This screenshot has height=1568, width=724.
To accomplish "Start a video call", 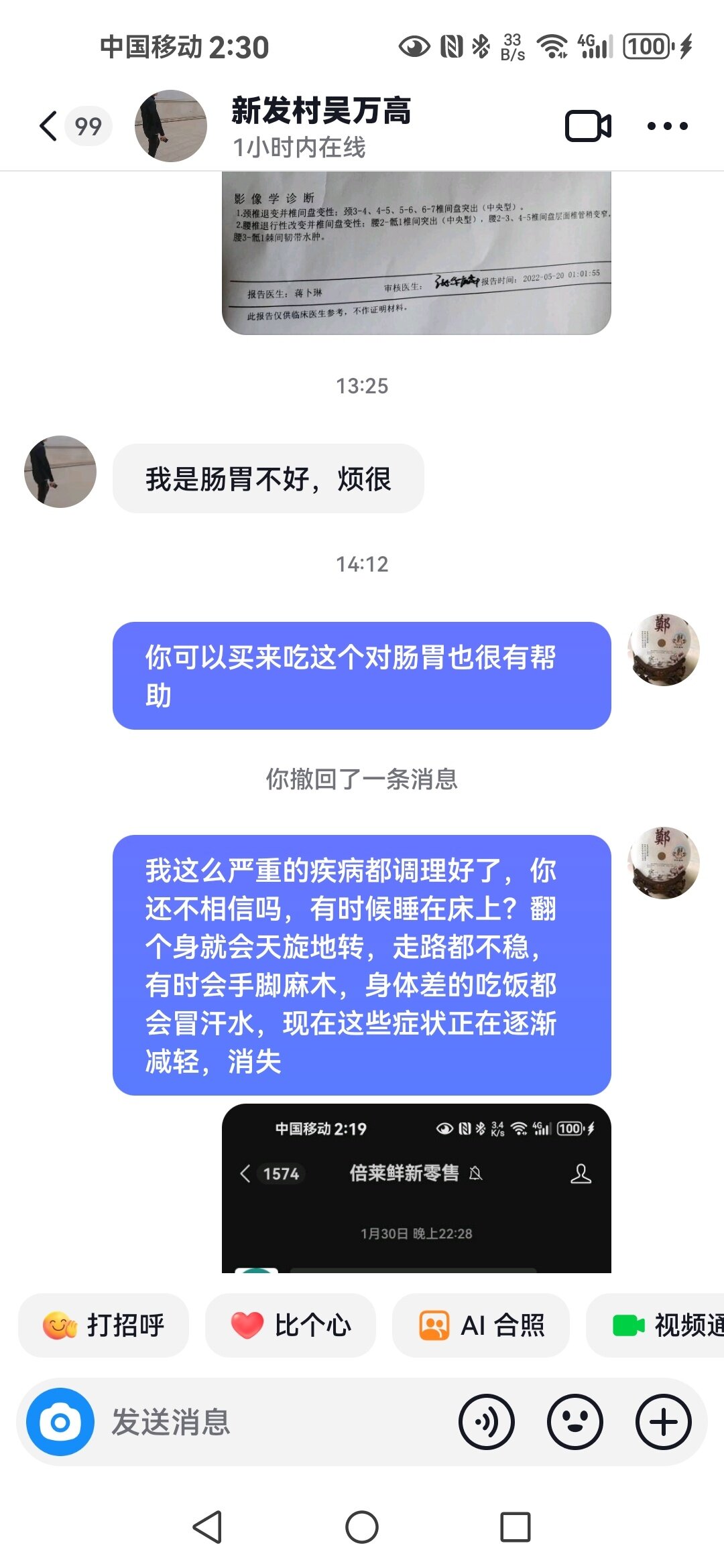I will (x=588, y=126).
